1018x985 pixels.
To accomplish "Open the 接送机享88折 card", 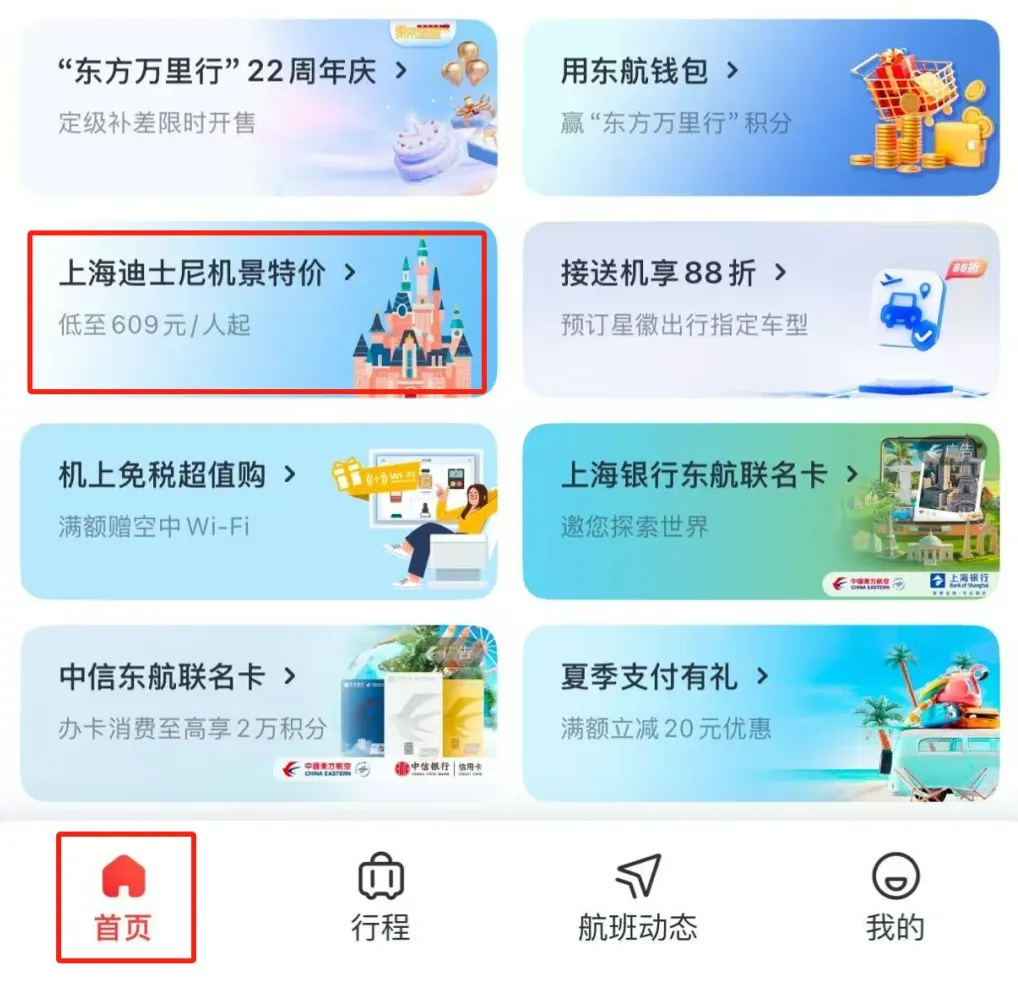I will [760, 310].
